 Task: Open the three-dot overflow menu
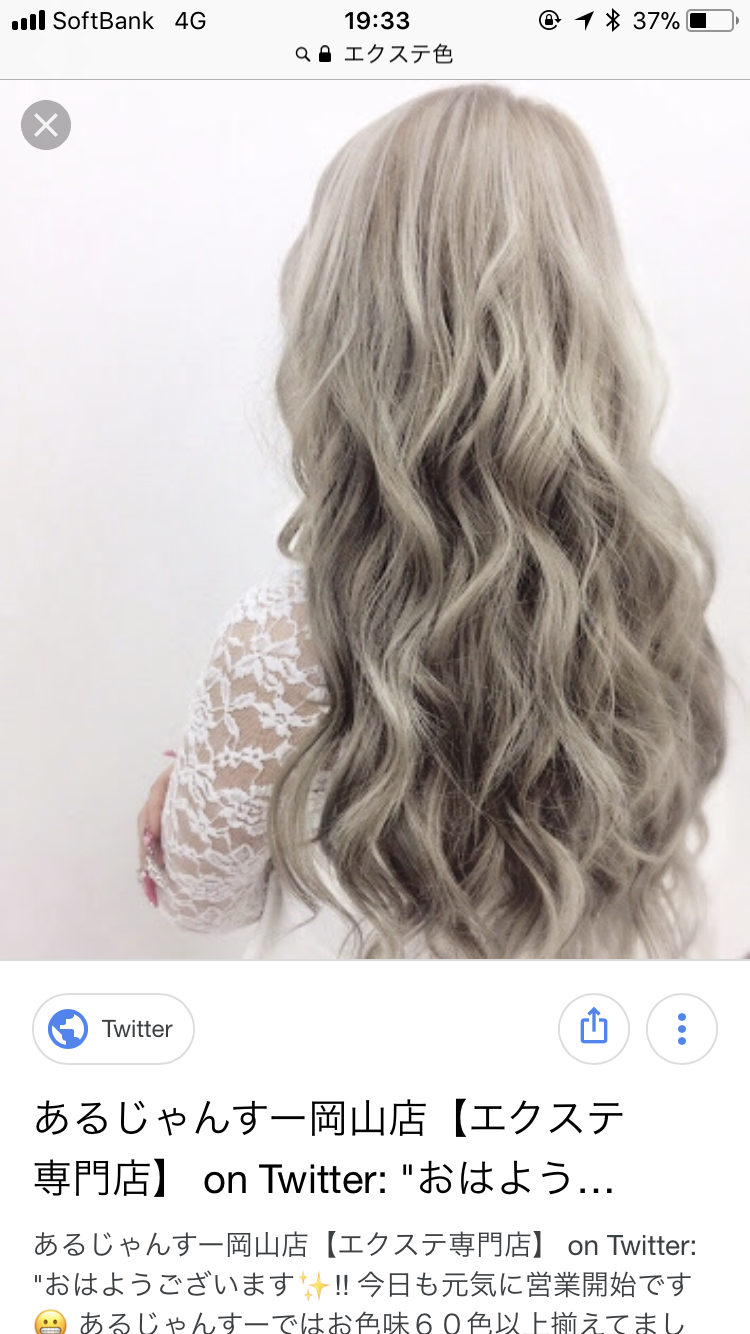click(x=682, y=1028)
